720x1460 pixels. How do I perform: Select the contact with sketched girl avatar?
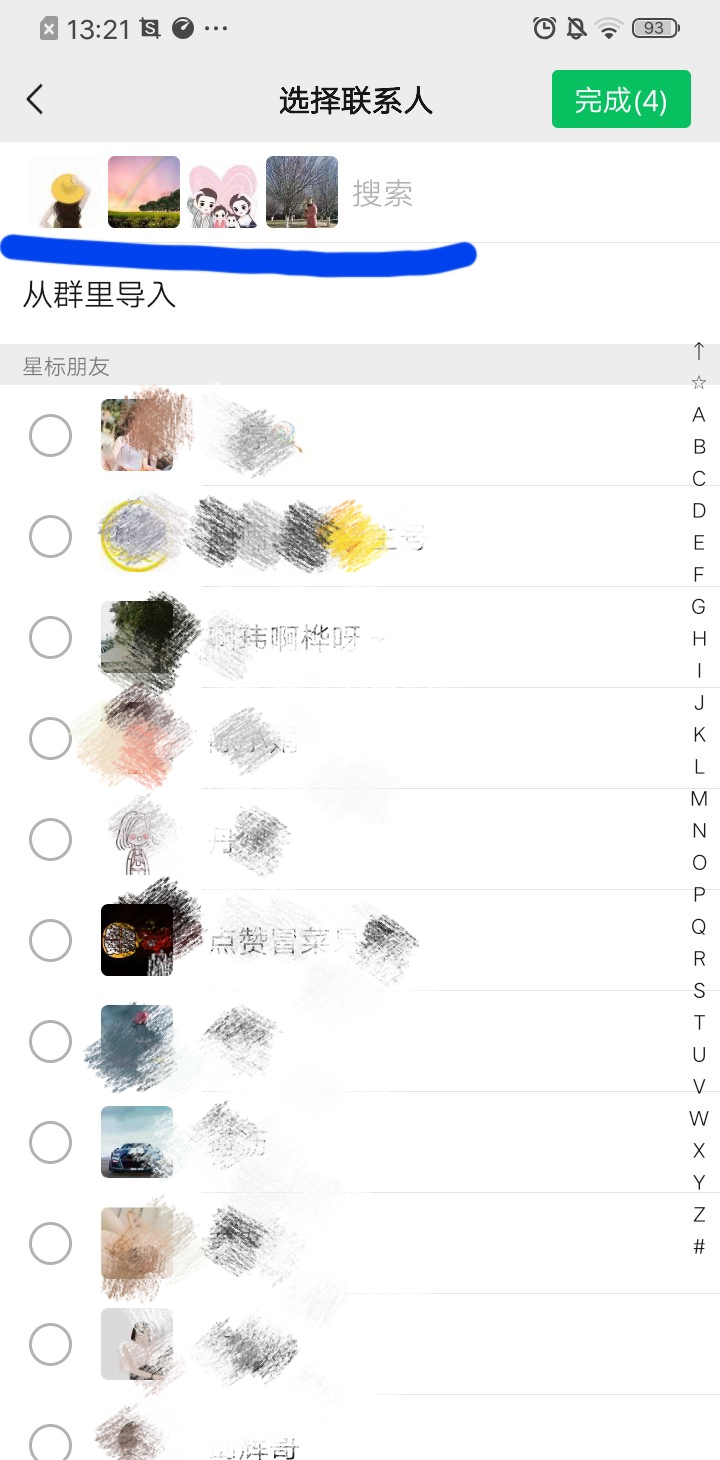click(x=50, y=839)
